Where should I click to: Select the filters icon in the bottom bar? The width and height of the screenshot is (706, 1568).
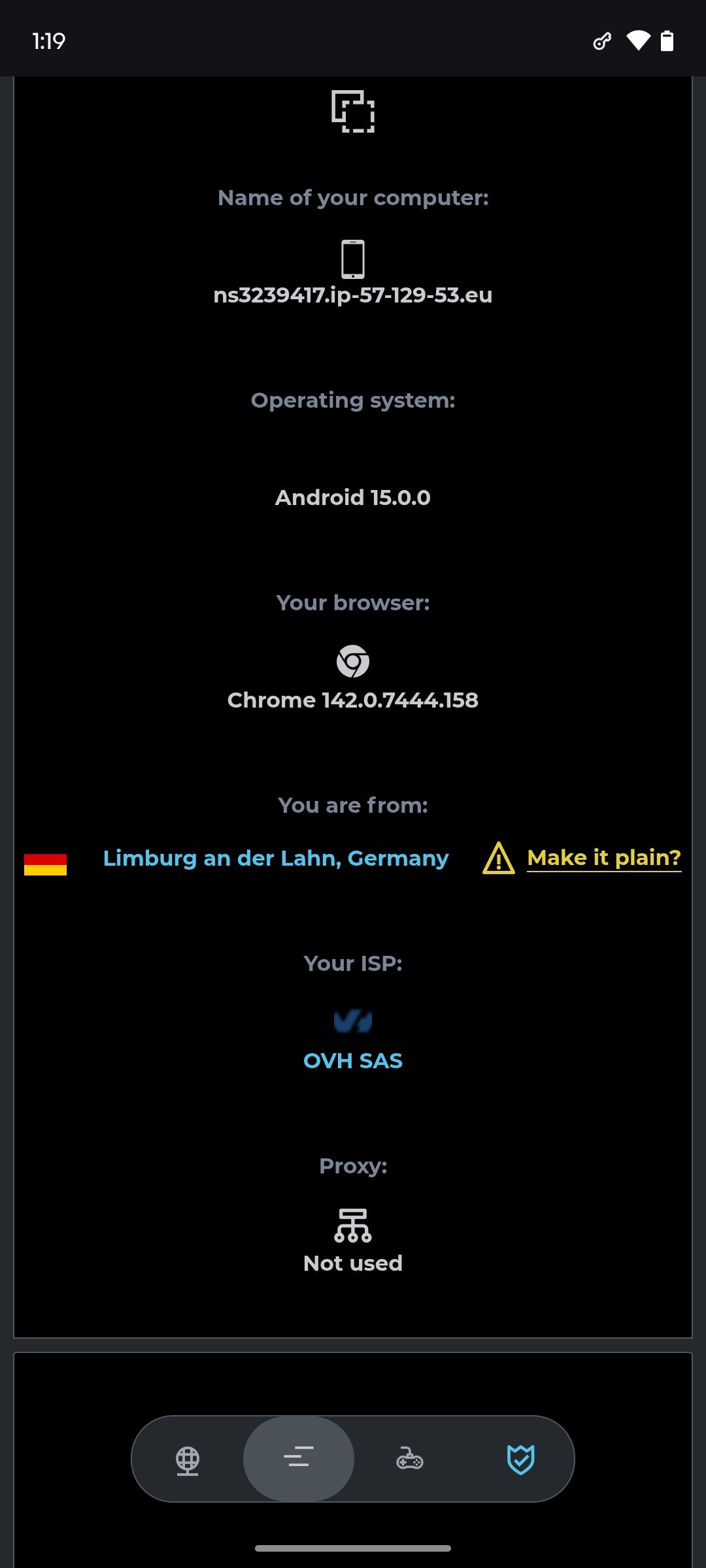click(x=299, y=1458)
